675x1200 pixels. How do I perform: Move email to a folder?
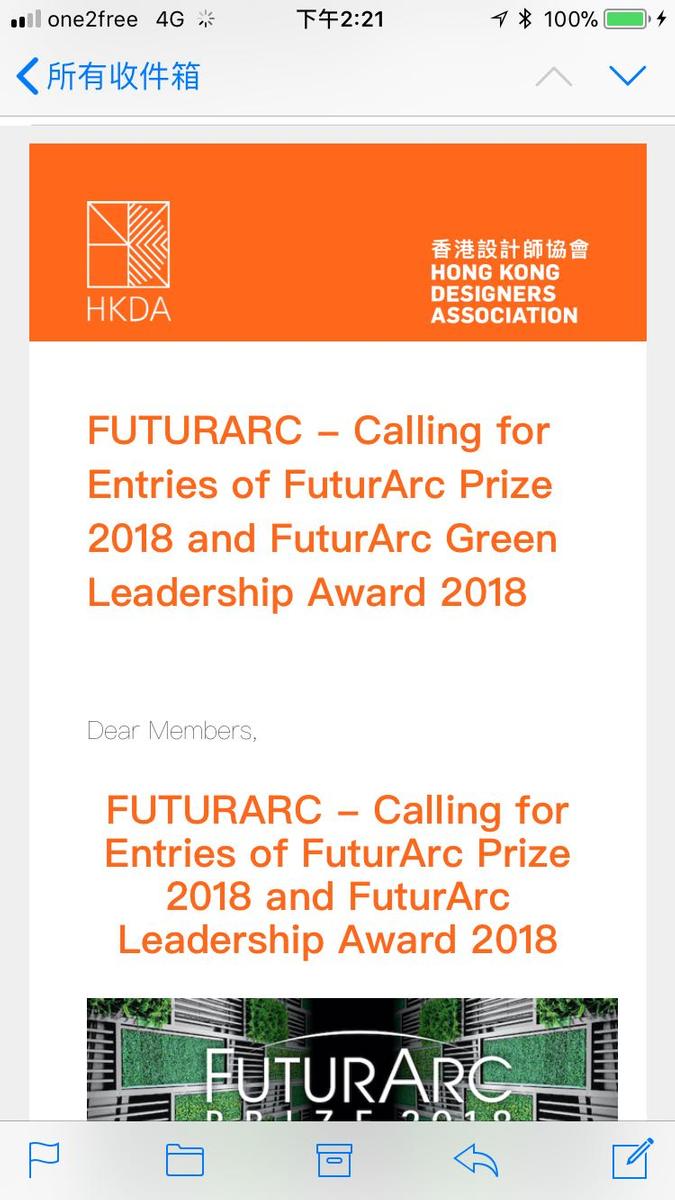point(185,1160)
